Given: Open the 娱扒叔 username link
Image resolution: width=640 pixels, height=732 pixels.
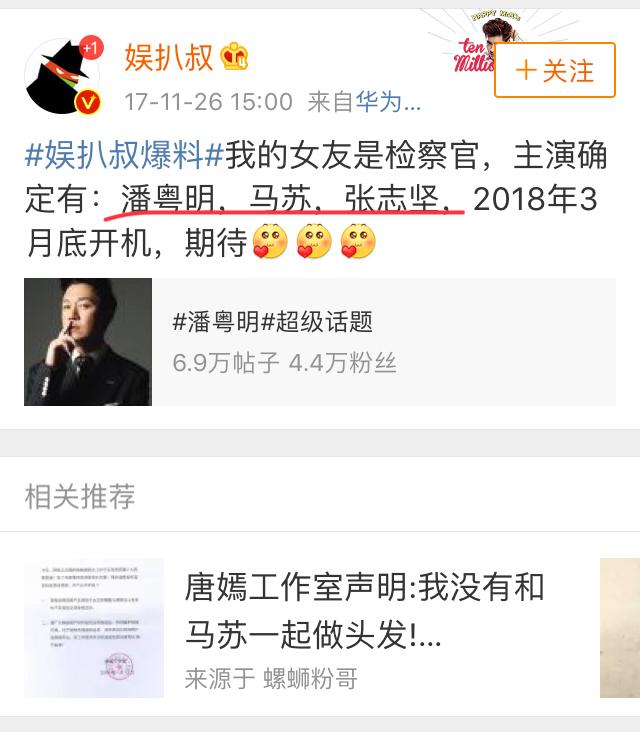Looking at the screenshot, I should (x=168, y=57).
